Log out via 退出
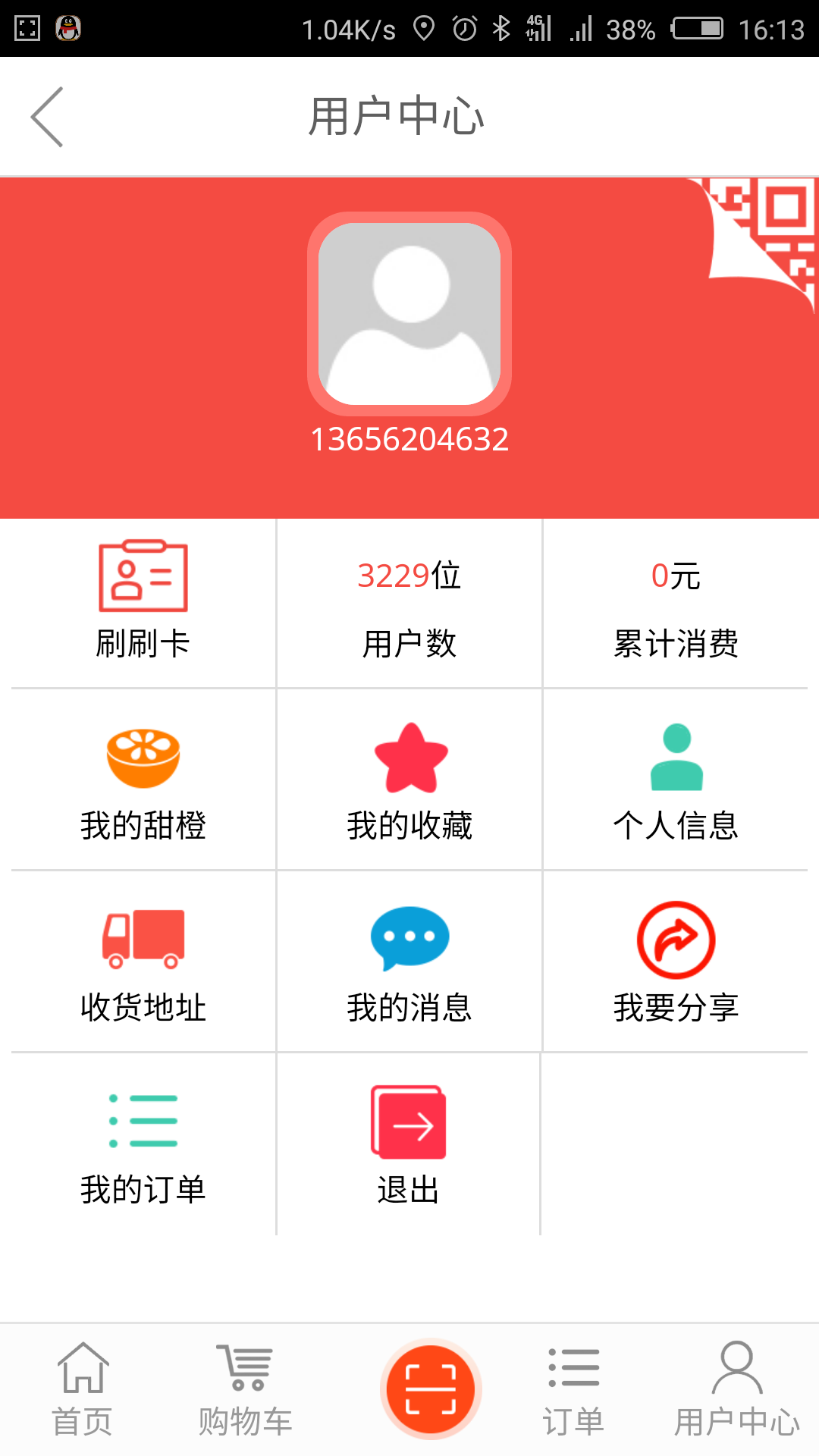This screenshot has height=1456, width=819. [409, 1145]
